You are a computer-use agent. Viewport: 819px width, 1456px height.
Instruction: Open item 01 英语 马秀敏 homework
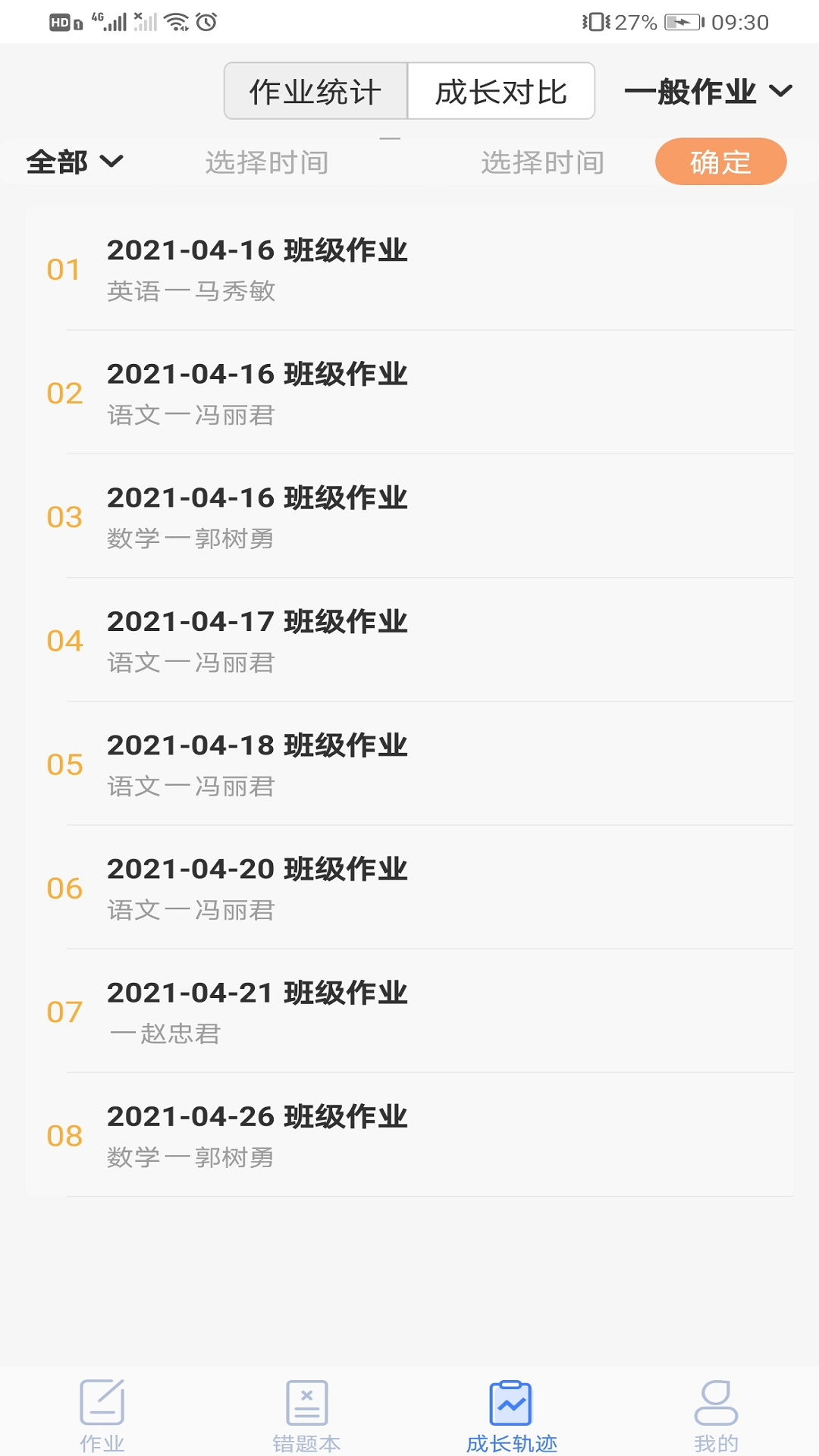coord(409,269)
